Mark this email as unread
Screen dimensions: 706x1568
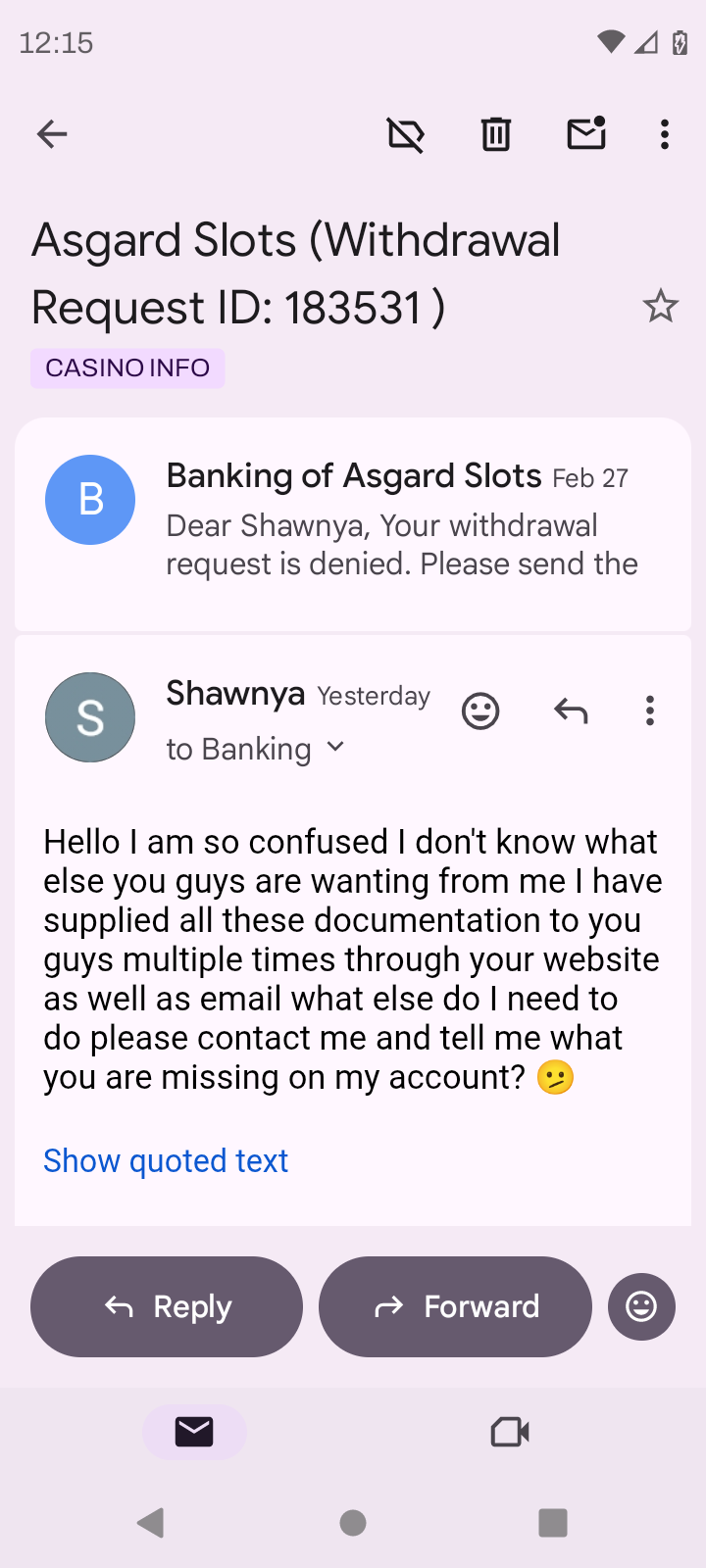coord(586,133)
